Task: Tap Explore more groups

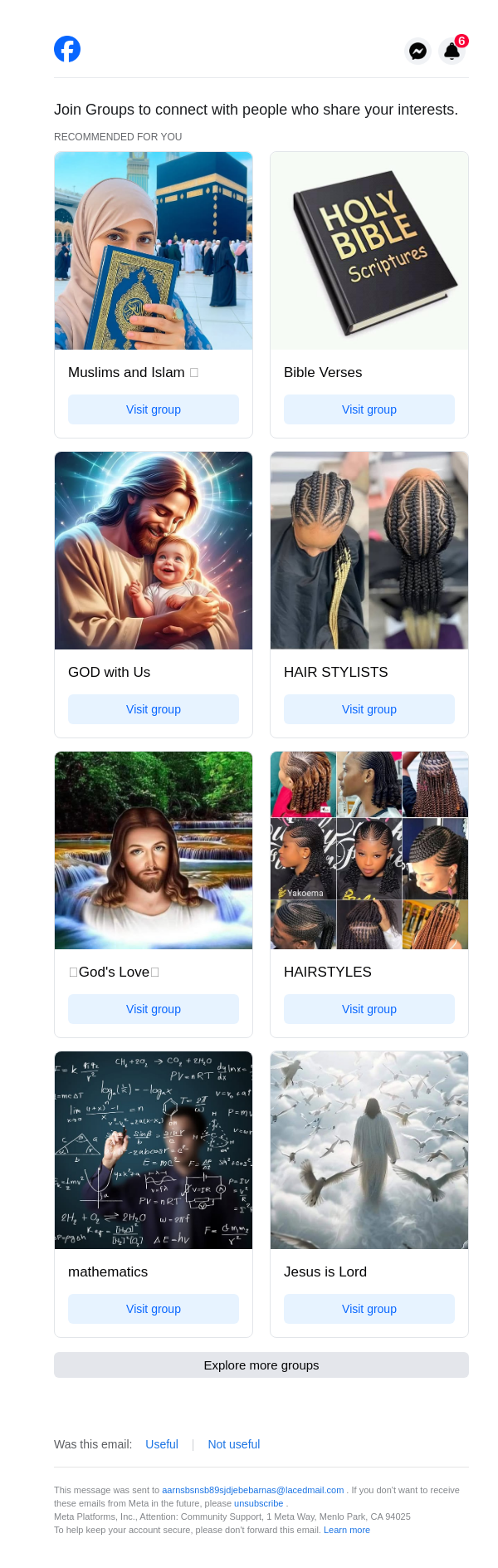Action: pyautogui.click(x=261, y=1365)
